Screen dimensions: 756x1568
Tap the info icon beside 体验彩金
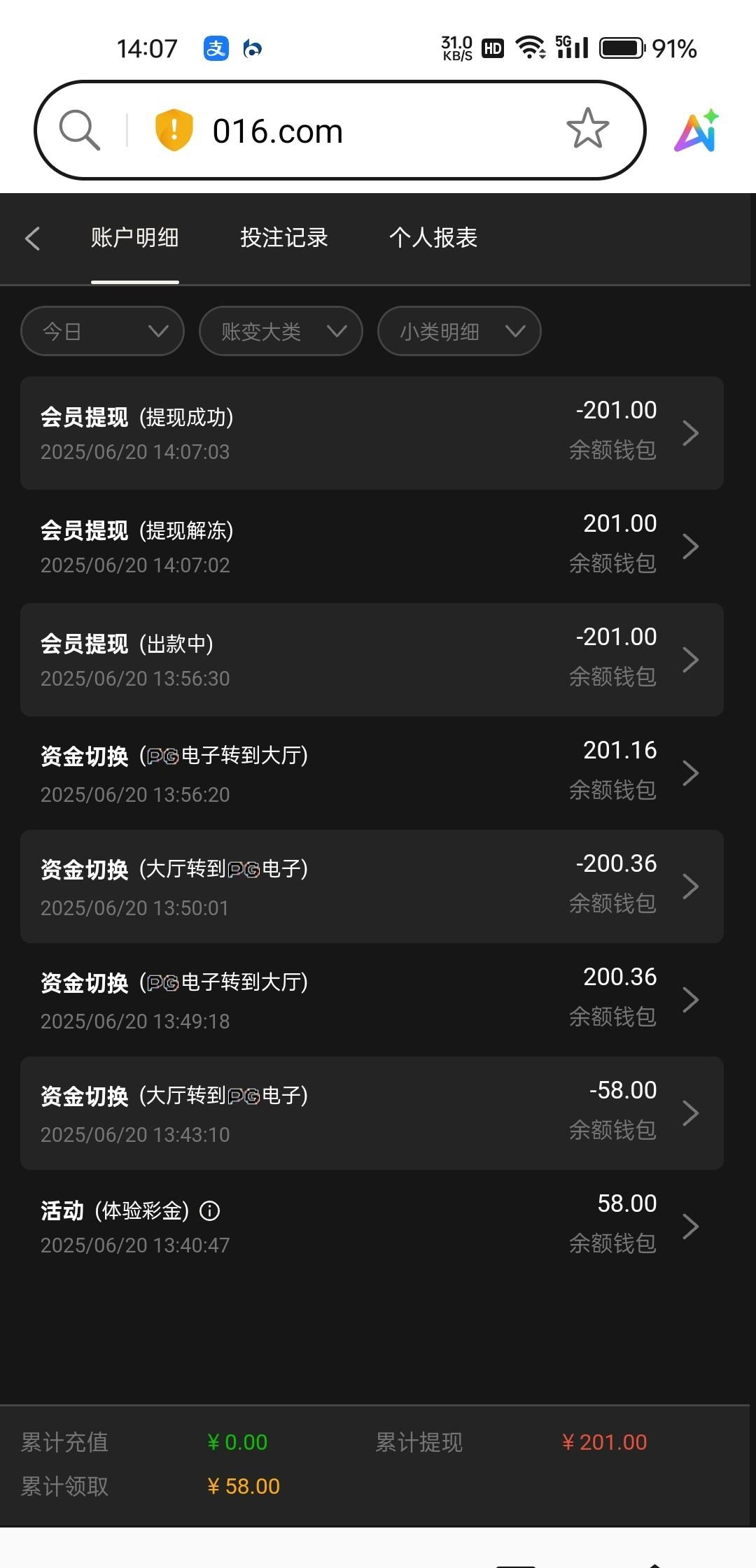click(x=210, y=1211)
